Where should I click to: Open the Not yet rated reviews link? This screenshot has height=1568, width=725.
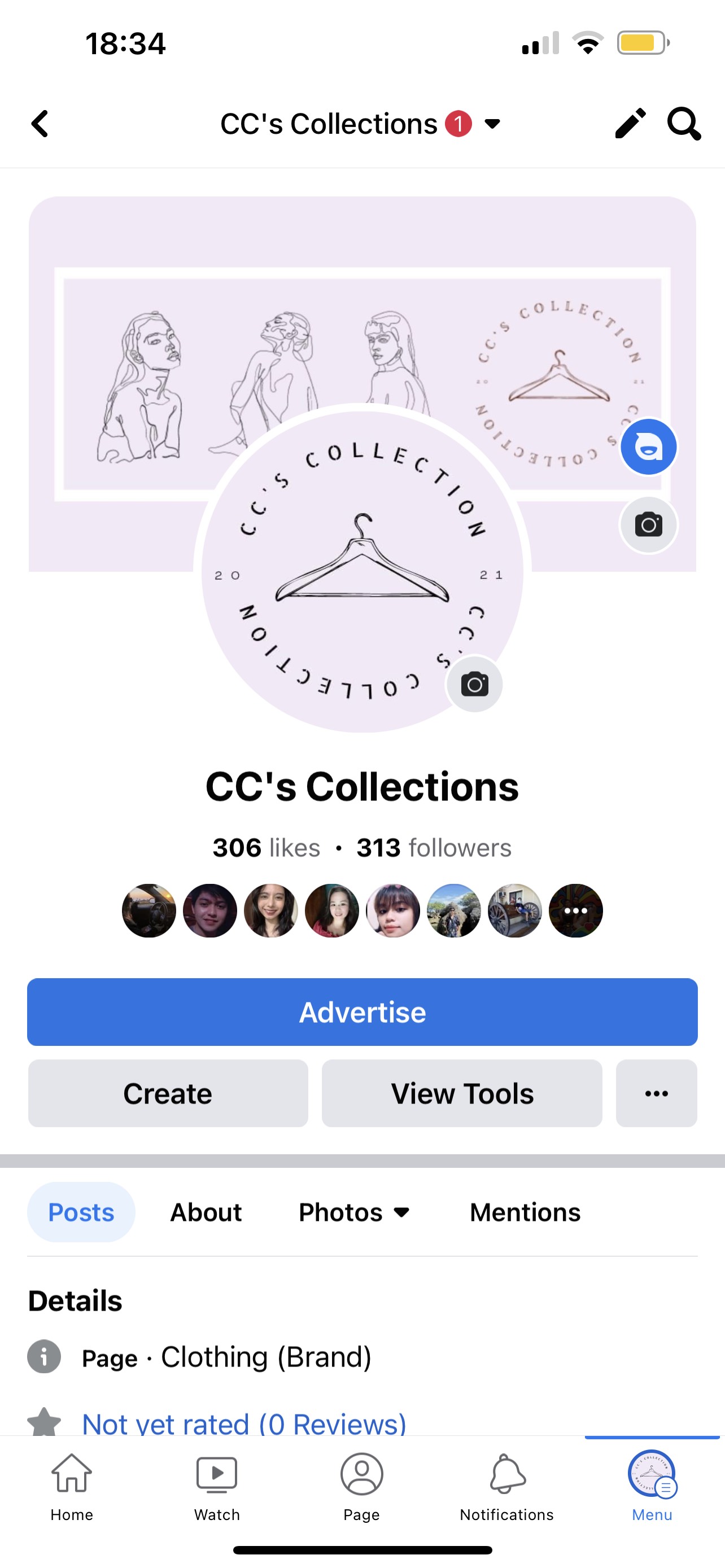[244, 1423]
